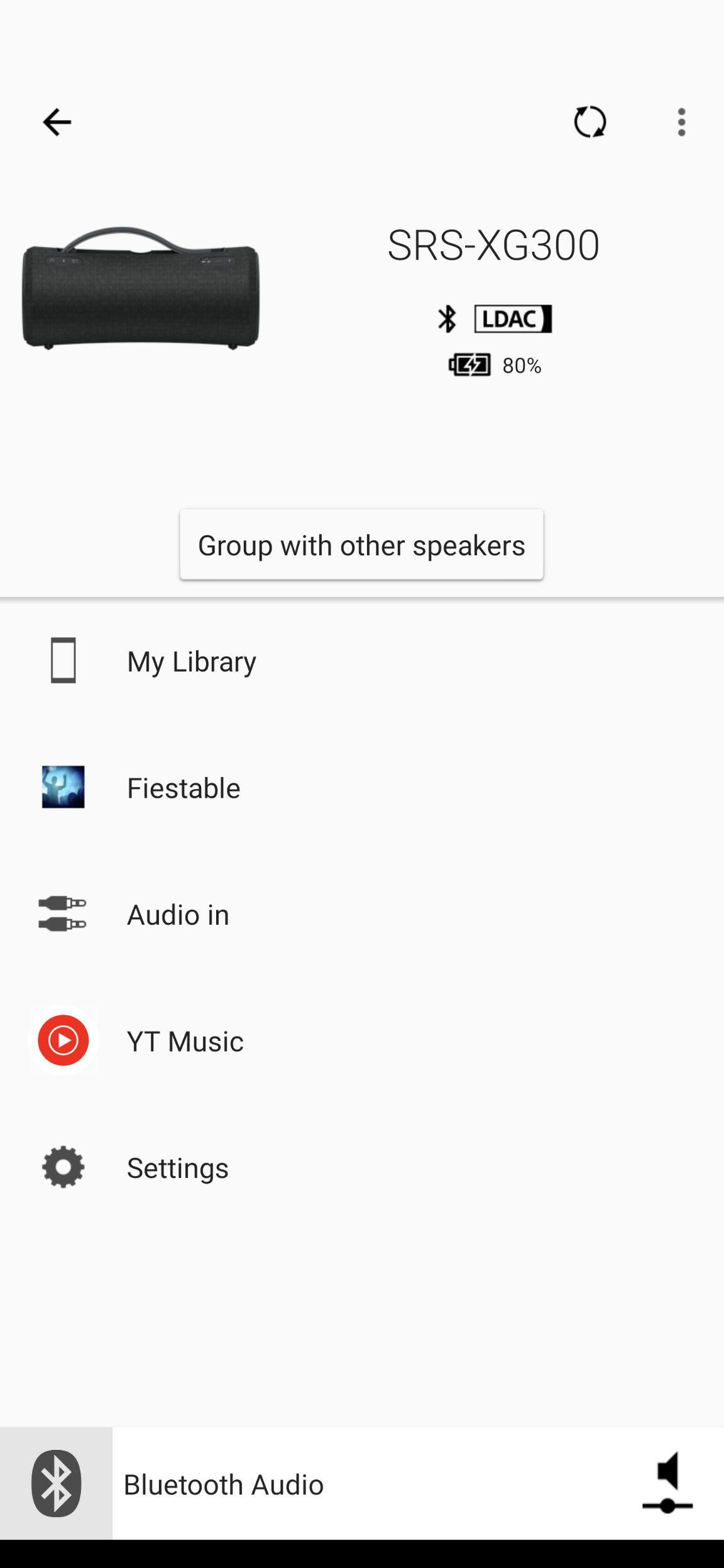The width and height of the screenshot is (724, 1568).
Task: Open the Bluetooth Audio player bar
Action: 314,1484
